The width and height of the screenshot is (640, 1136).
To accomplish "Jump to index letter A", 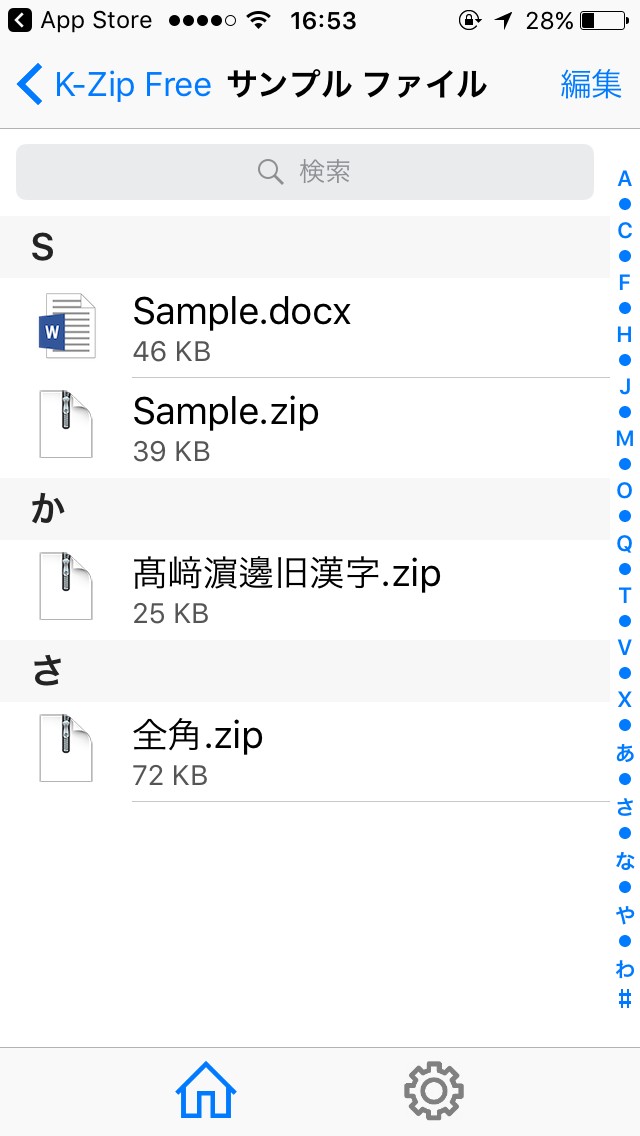I will [625, 179].
